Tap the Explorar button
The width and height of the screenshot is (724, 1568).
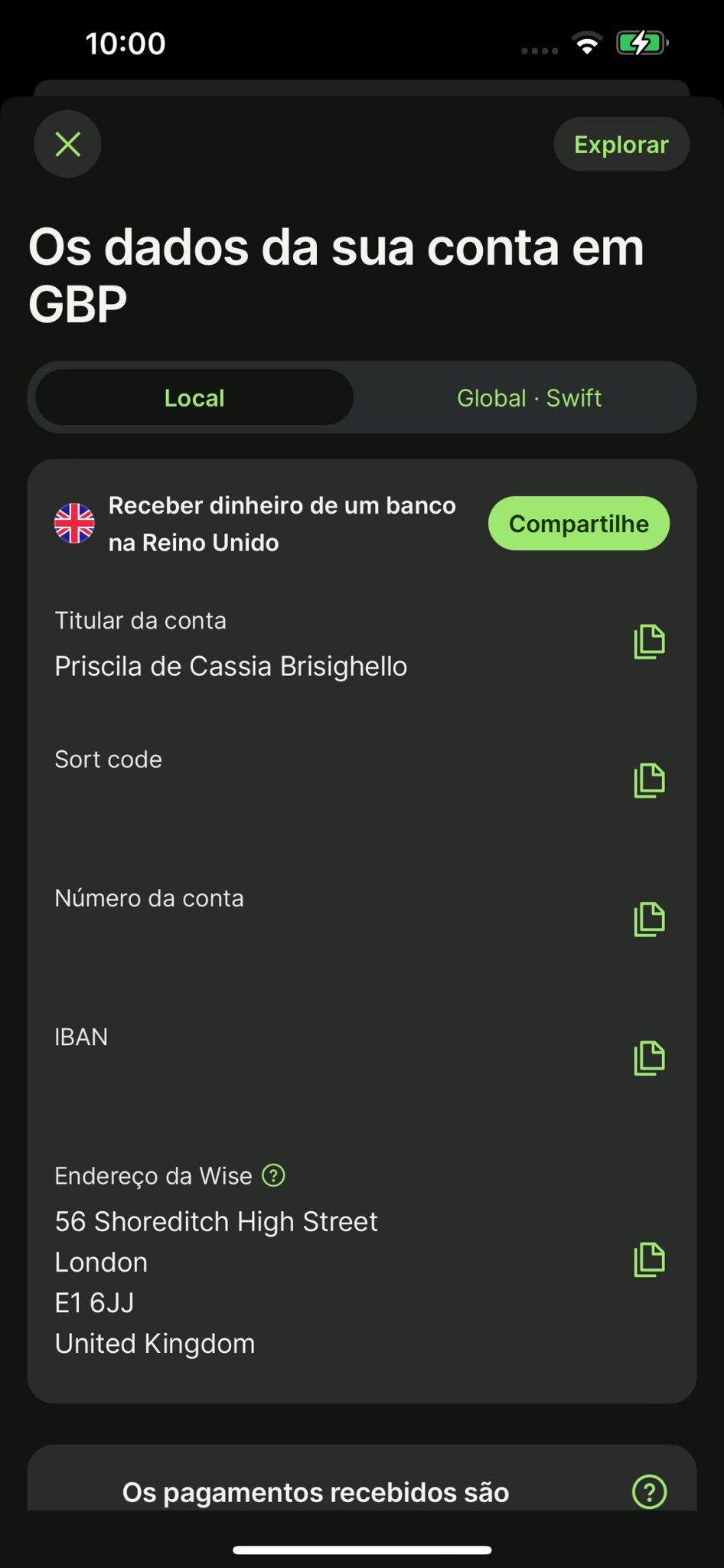coord(621,144)
